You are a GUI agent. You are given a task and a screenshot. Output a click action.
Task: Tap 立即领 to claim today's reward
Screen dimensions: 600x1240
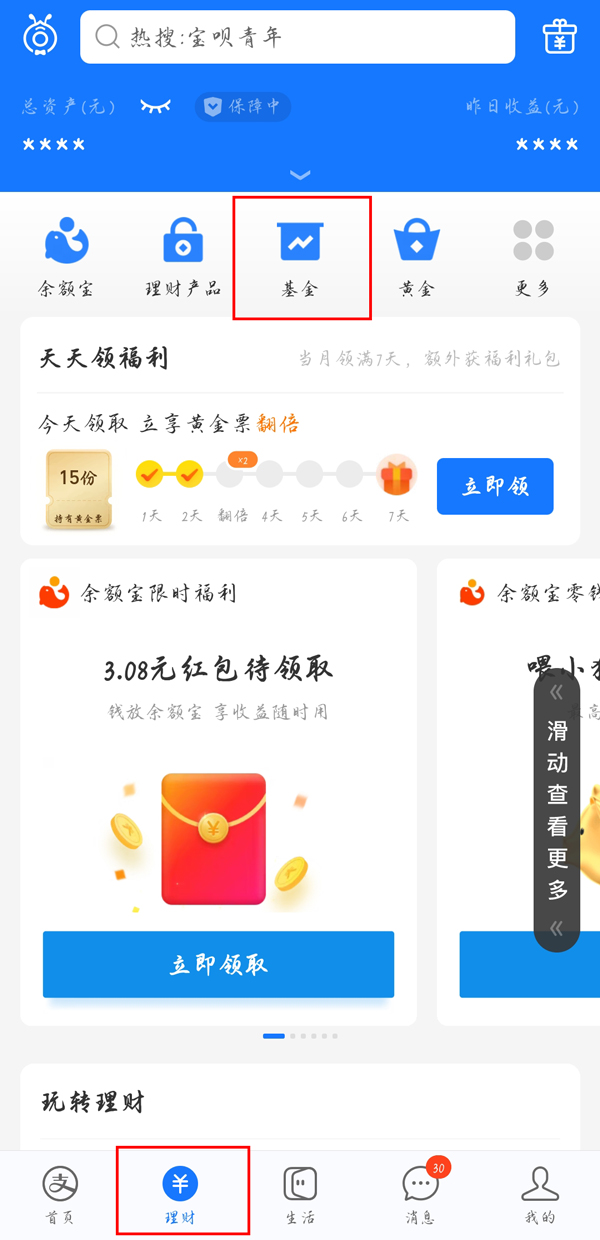[x=494, y=487]
